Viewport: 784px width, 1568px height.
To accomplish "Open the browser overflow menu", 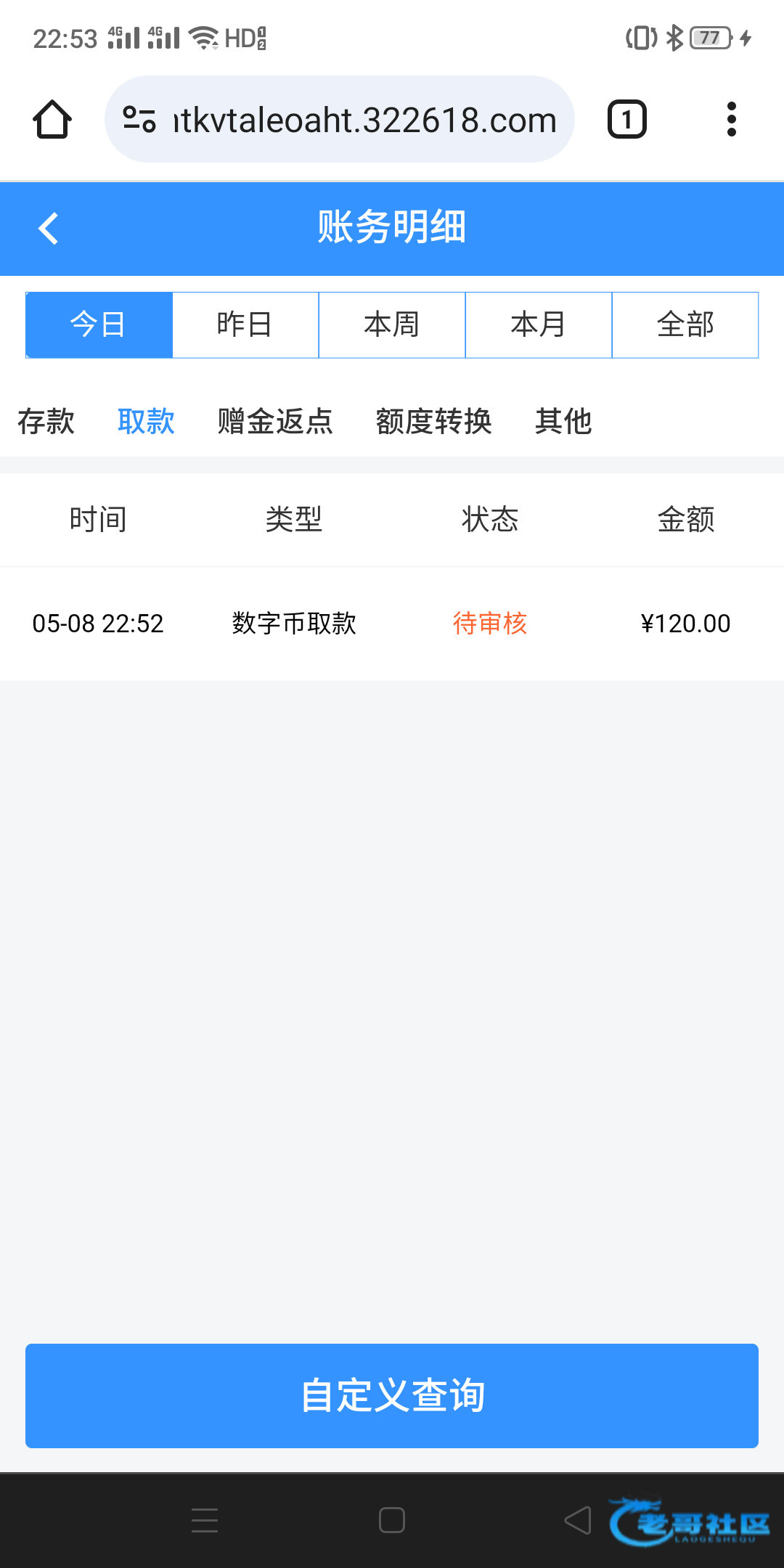I will click(731, 120).
